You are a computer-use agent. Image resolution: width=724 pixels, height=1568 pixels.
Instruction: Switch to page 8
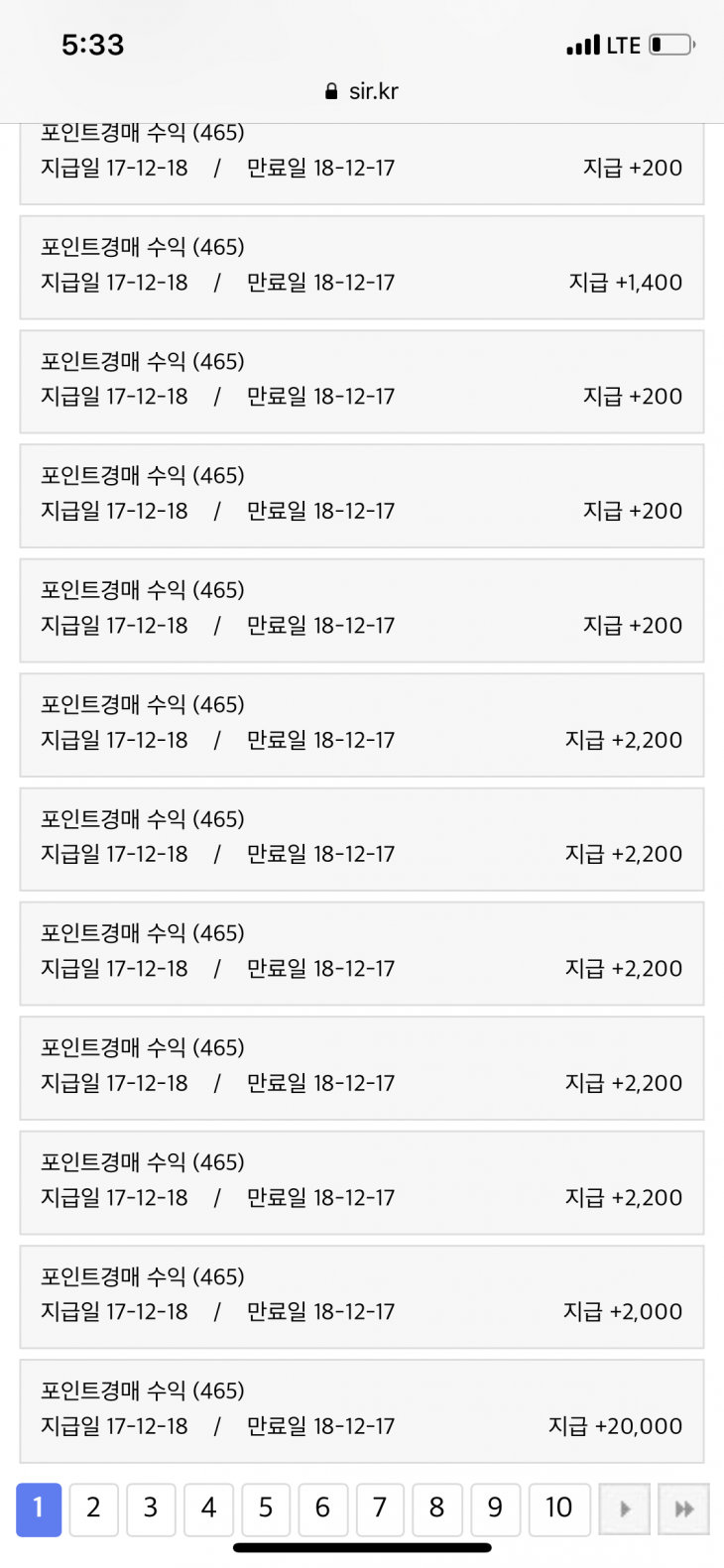point(436,1508)
